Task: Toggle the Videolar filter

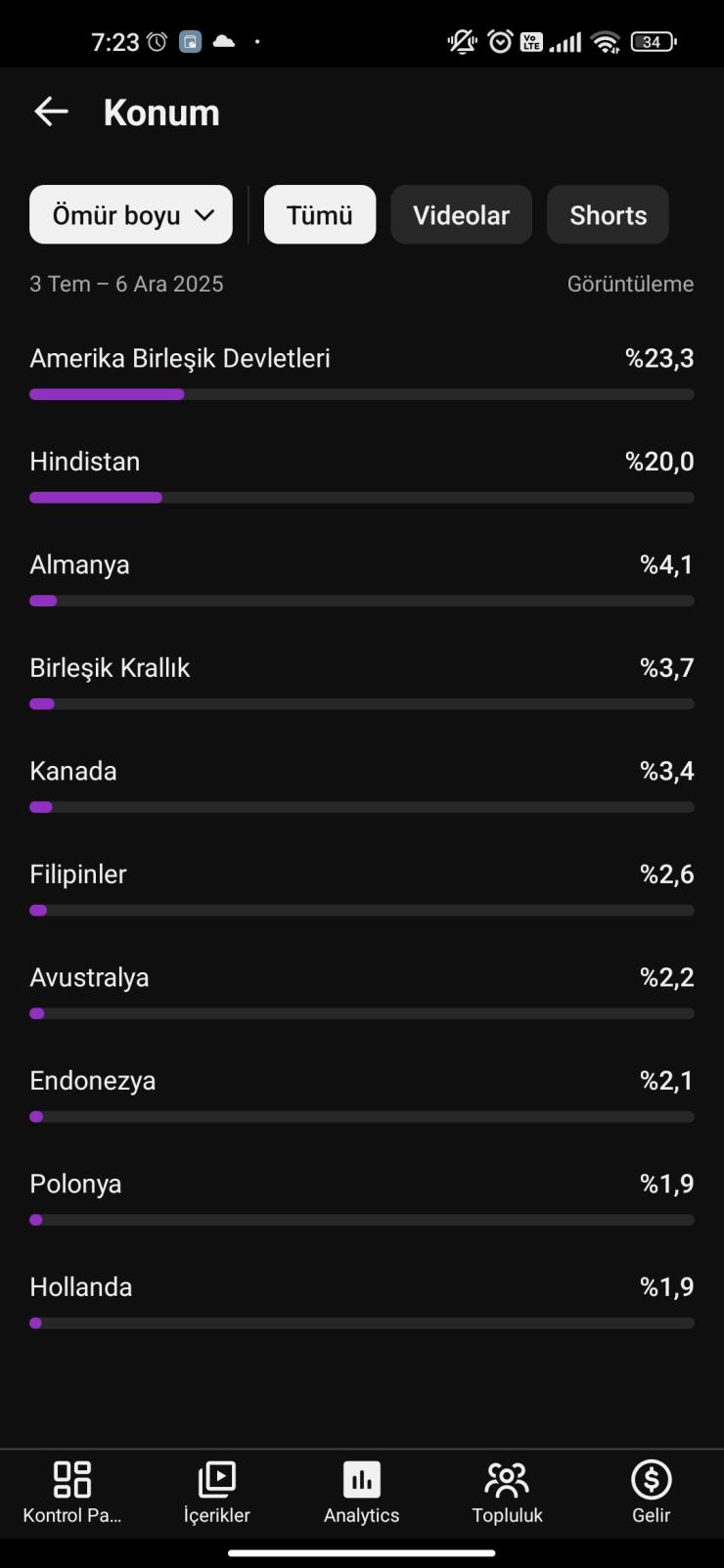Action: pyautogui.click(x=461, y=214)
